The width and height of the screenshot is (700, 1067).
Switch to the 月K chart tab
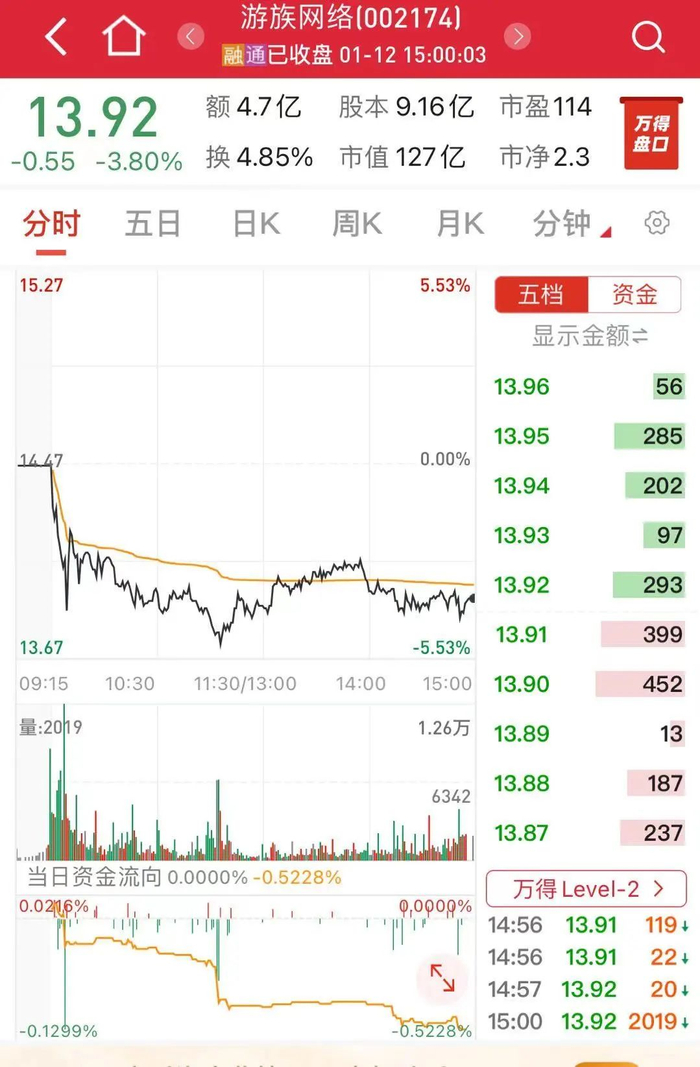(x=460, y=224)
